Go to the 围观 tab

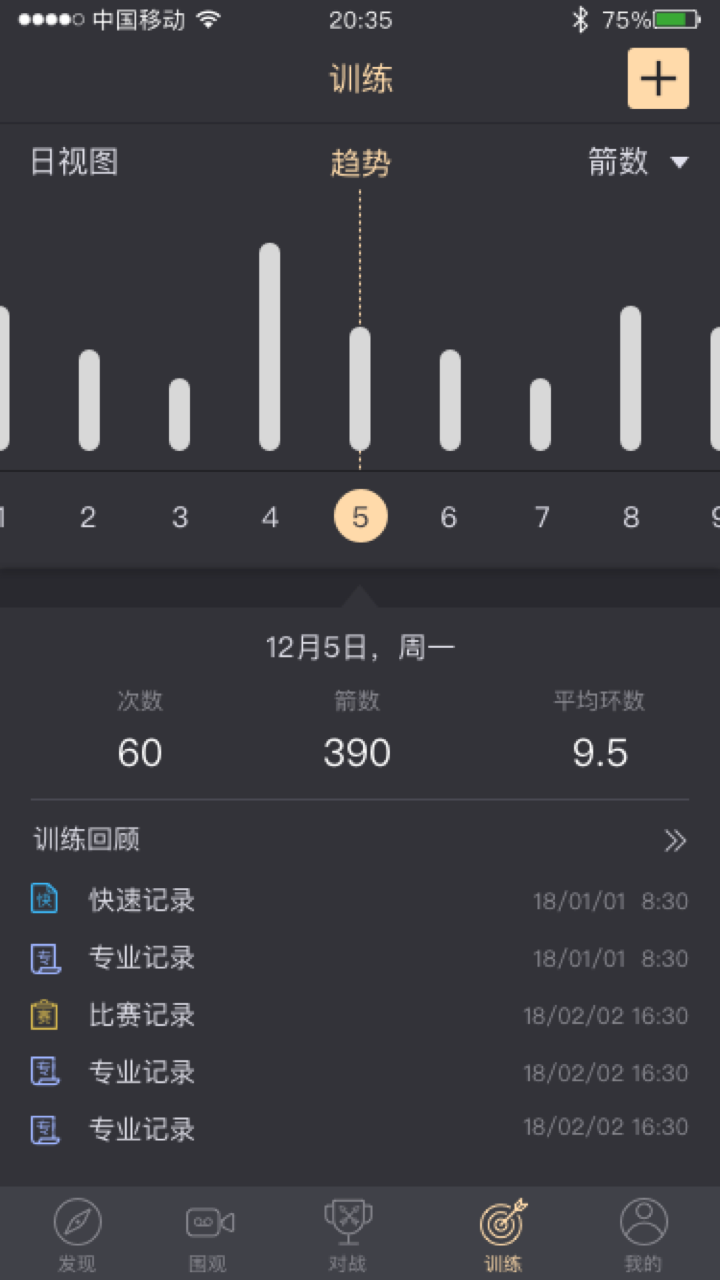point(209,1236)
